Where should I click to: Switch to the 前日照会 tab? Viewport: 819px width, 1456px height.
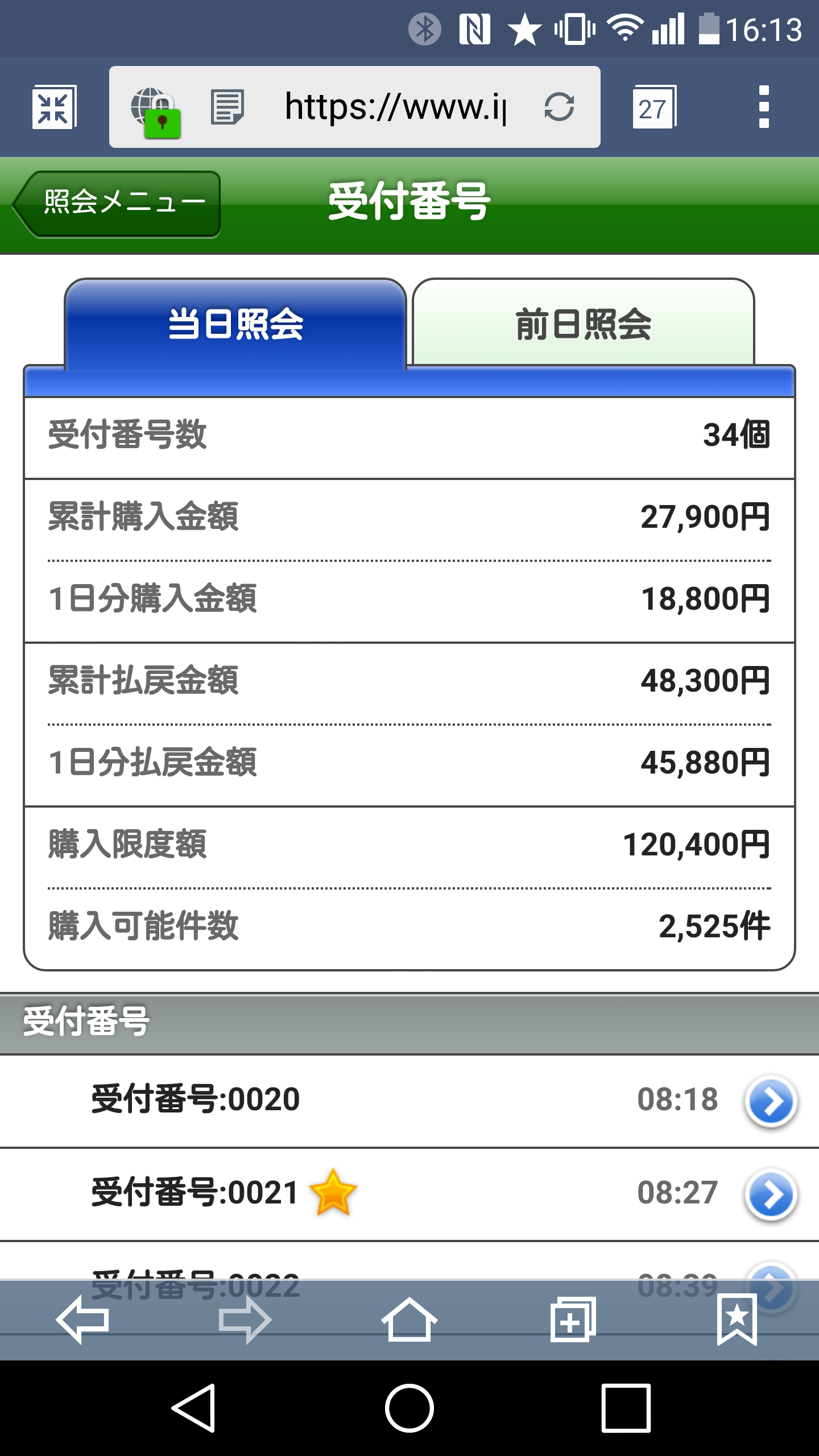pyautogui.click(x=583, y=323)
